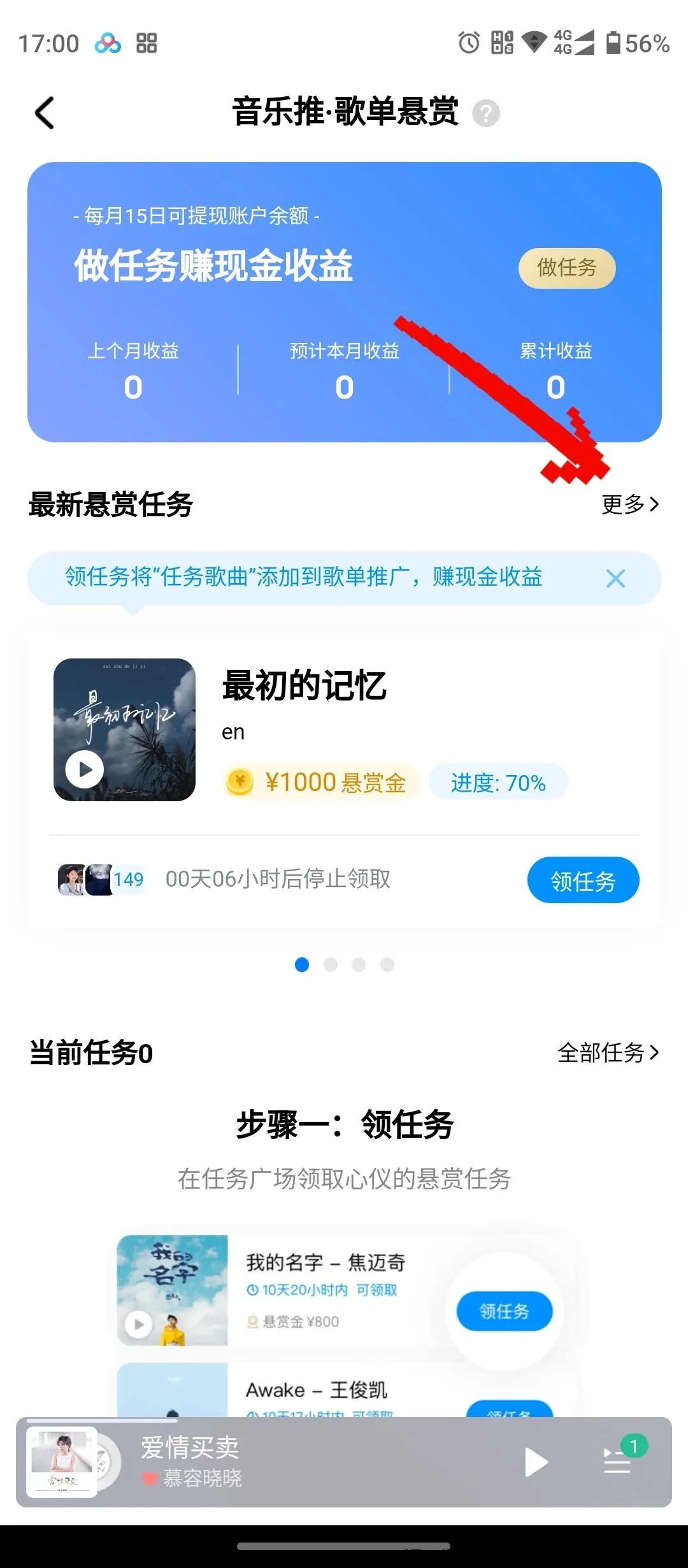Open the help question mark icon

click(485, 114)
